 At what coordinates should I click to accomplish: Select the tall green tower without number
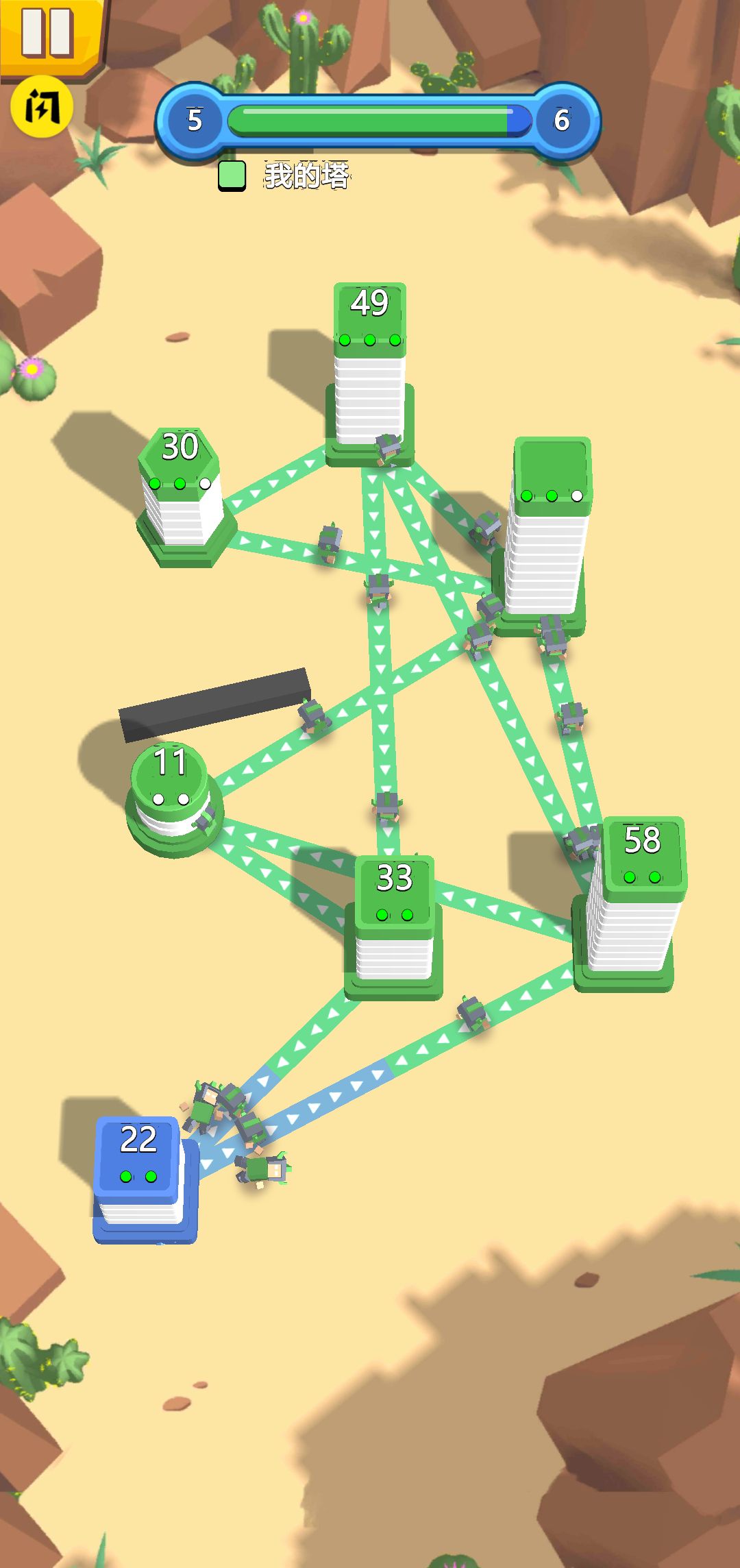pyautogui.click(x=548, y=535)
